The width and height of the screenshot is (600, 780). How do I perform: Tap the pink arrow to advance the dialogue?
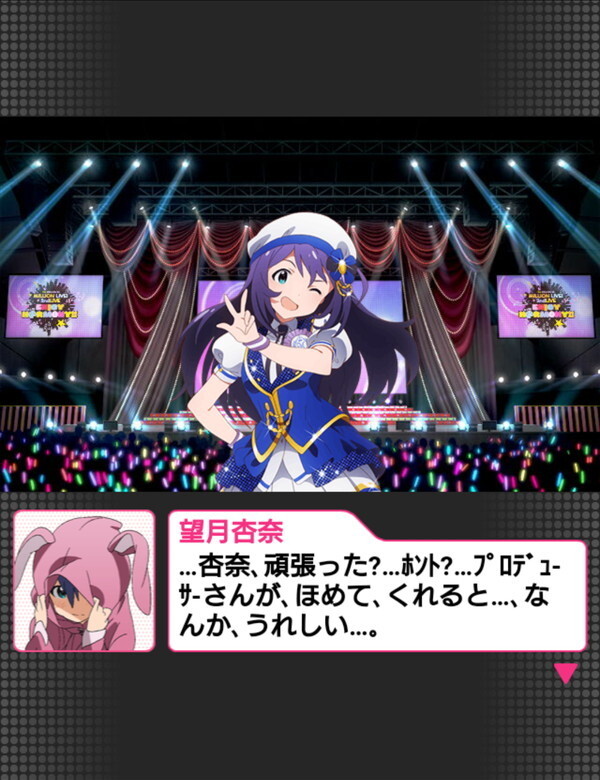click(x=566, y=673)
